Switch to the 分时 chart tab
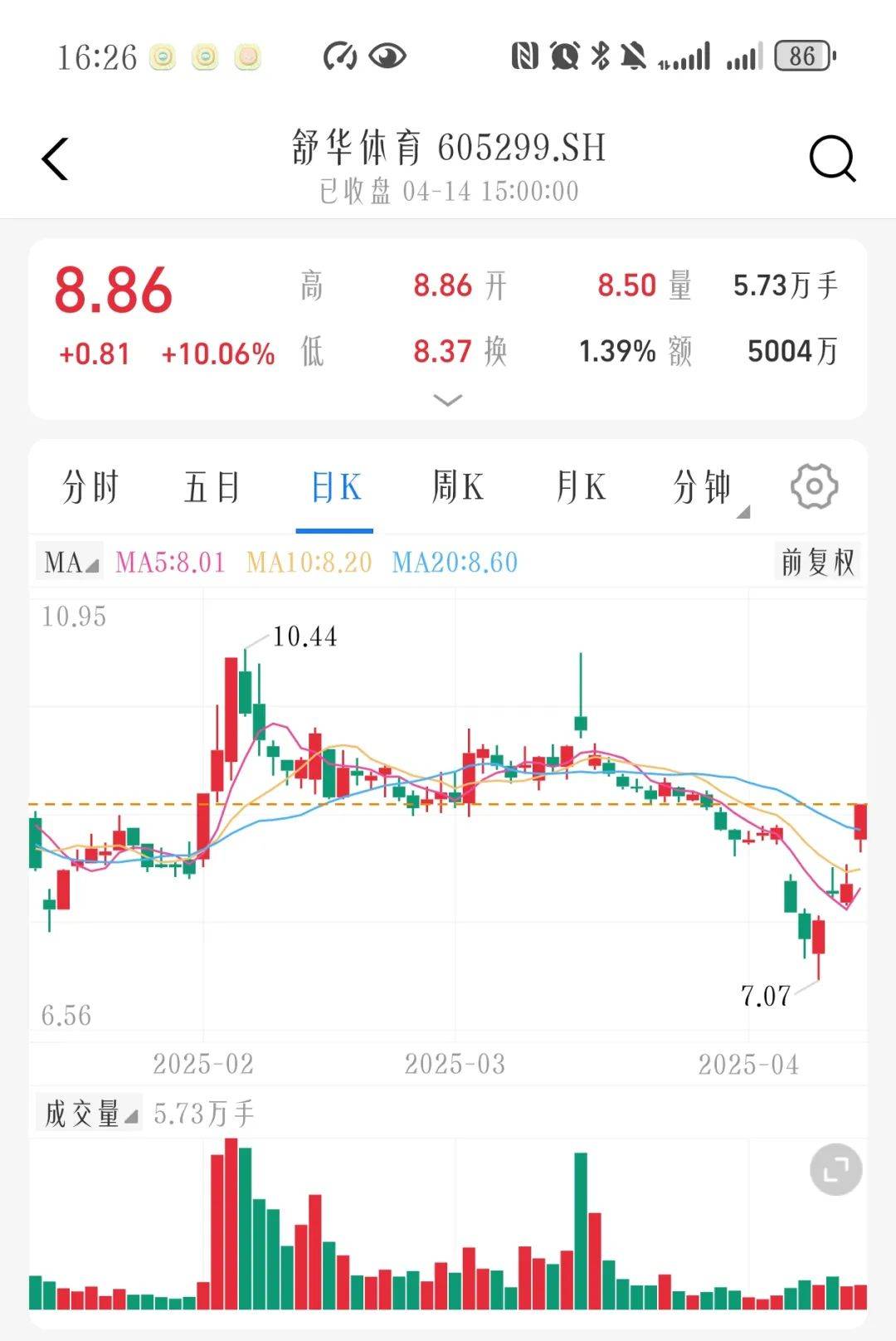The height and width of the screenshot is (1341, 896). [90, 487]
